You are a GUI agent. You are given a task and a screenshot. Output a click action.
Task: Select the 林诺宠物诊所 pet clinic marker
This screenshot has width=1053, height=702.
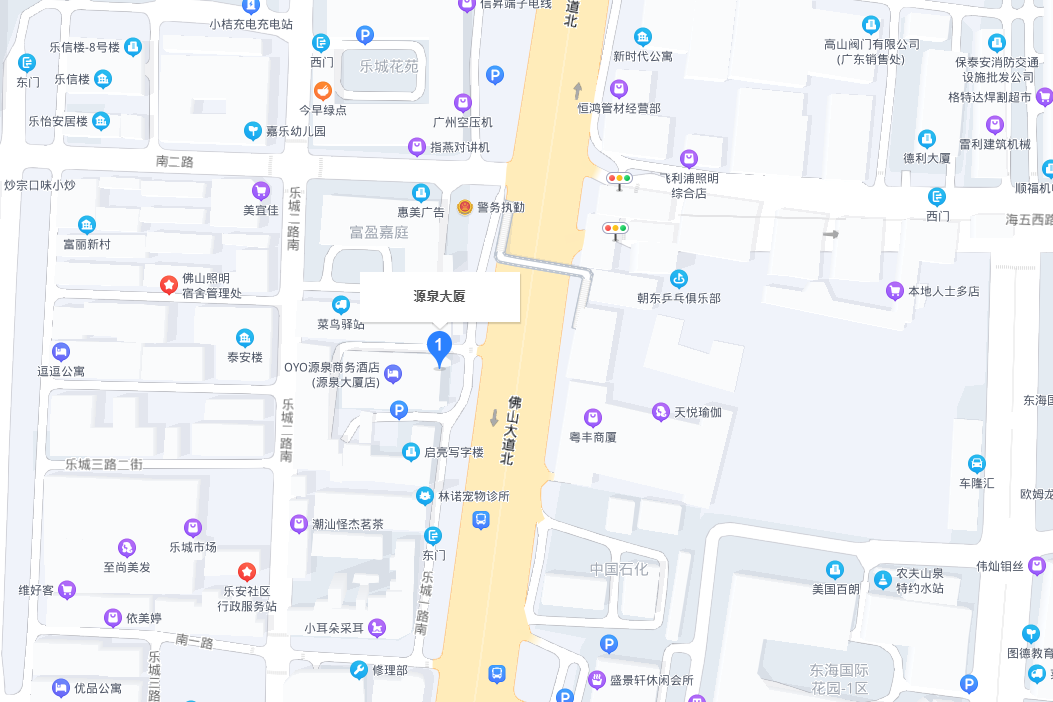tap(425, 495)
